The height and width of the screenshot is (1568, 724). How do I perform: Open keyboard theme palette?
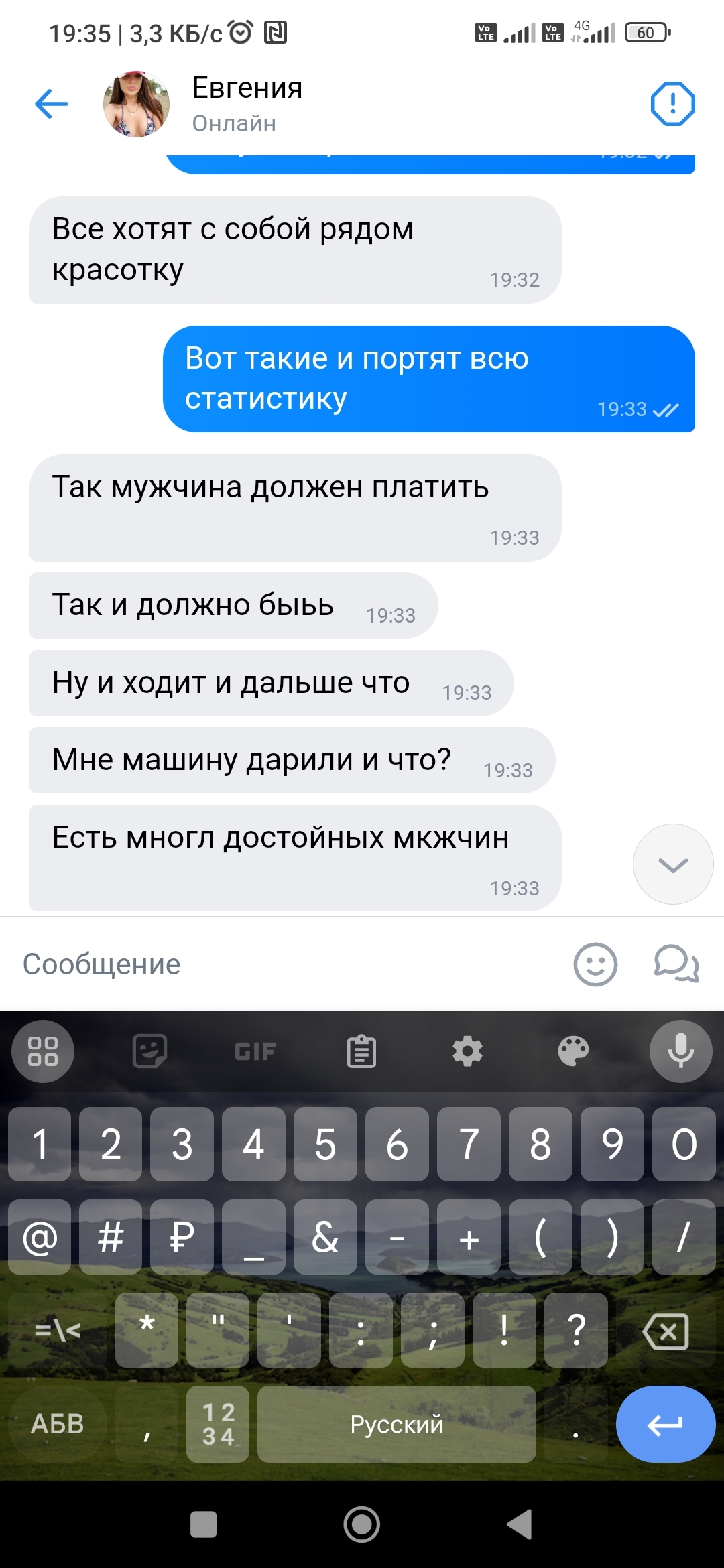[x=573, y=1051]
